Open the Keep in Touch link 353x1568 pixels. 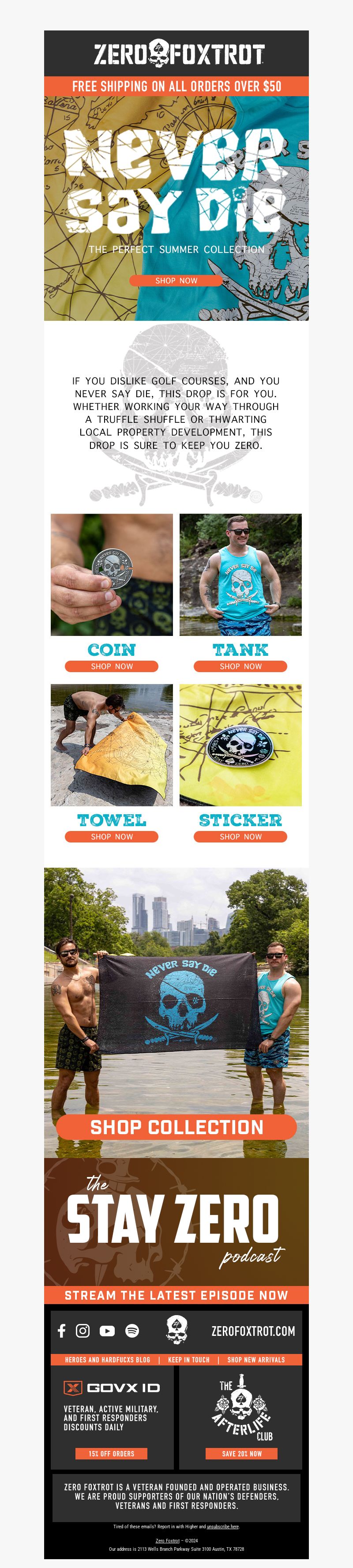[x=189, y=1360]
